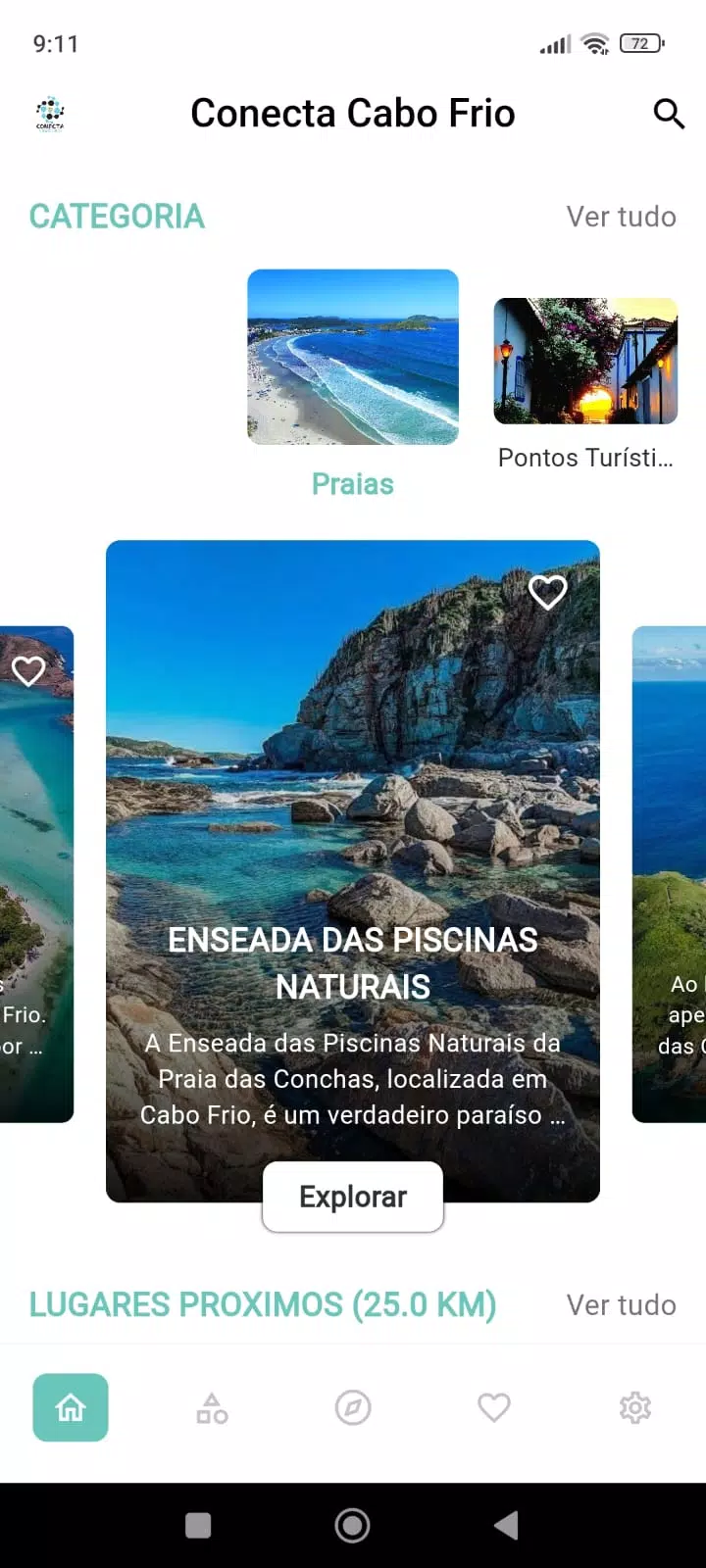Expand all categories with Ver tudo
Image resolution: width=706 pixels, height=1568 pixels.
[621, 217]
